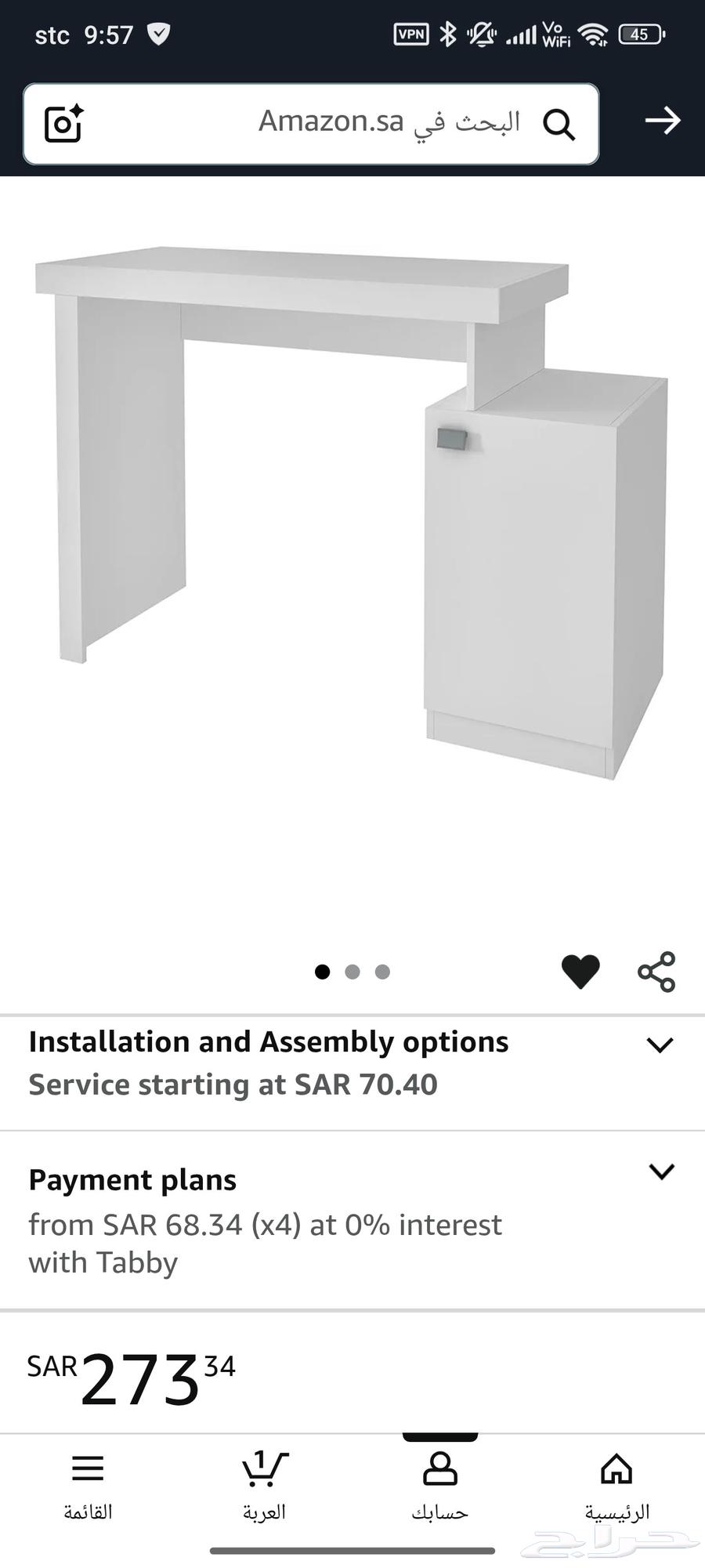This screenshot has width=705, height=1568.
Task: Collapse Installation and Assembly options chevron
Action: pyautogui.click(x=660, y=1045)
